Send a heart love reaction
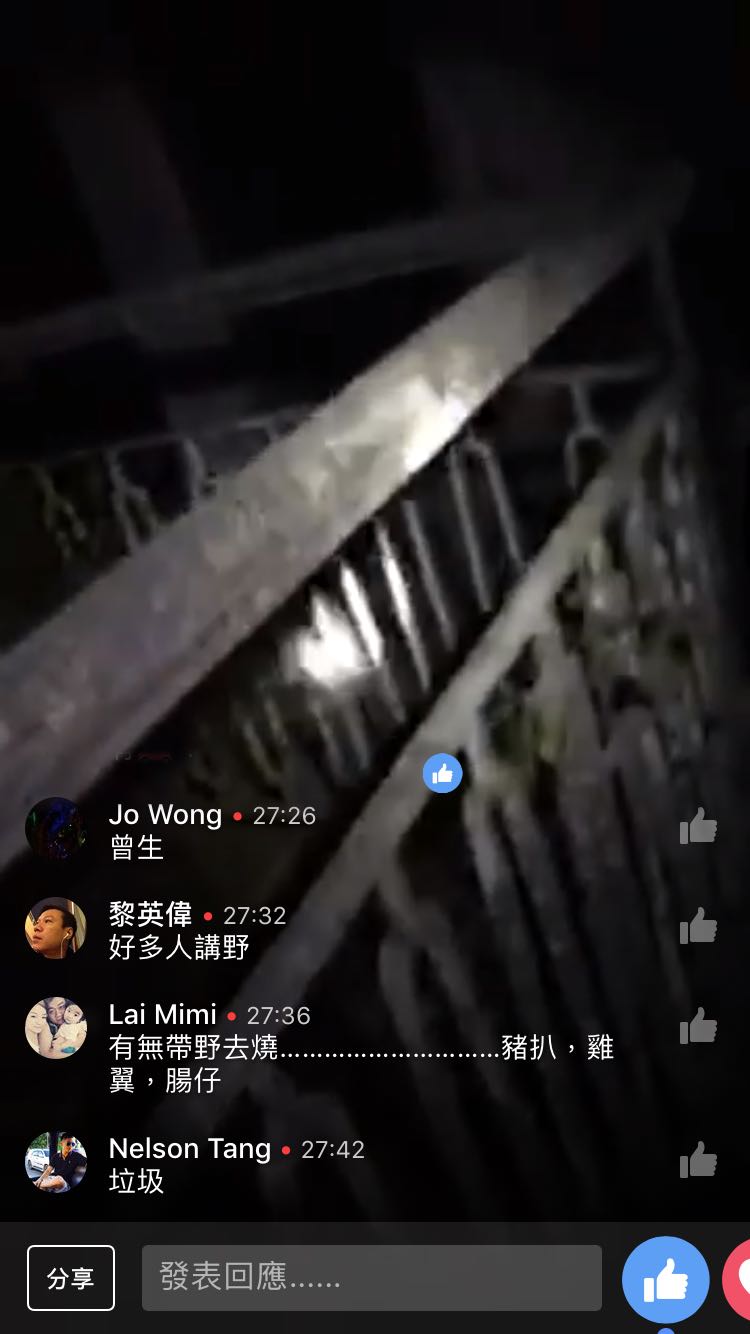This screenshot has height=1334, width=750. coord(740,1280)
